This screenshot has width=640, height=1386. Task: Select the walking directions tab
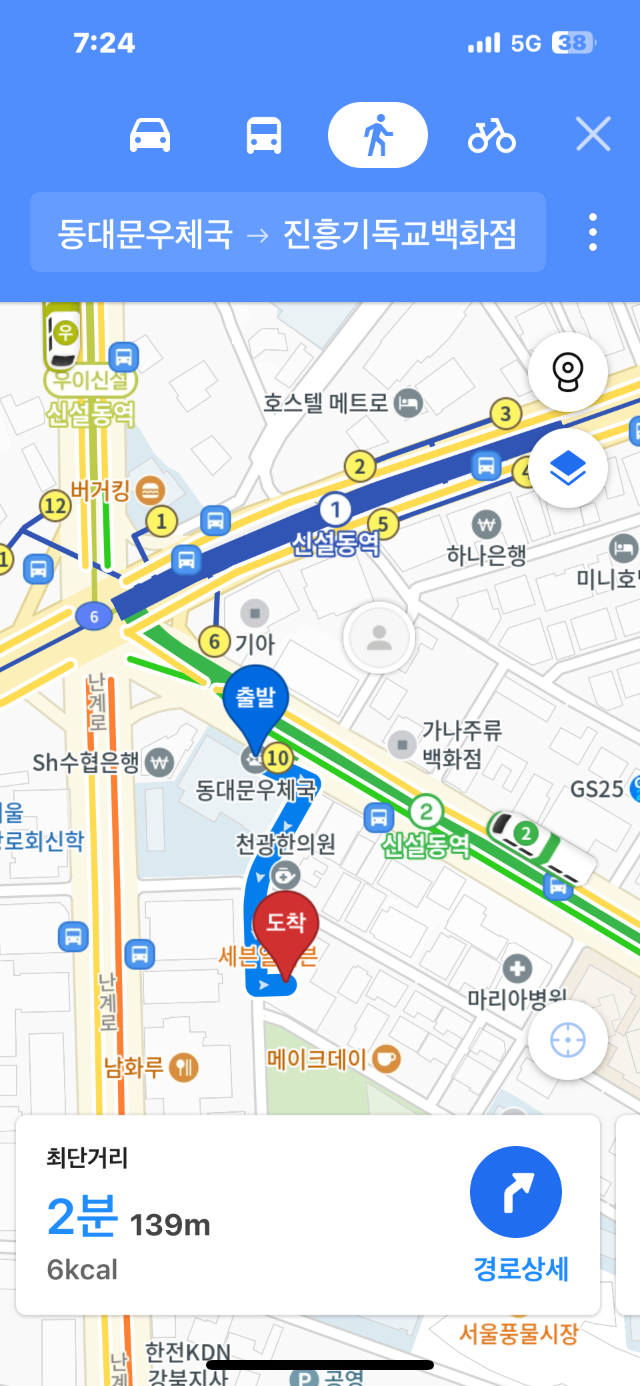point(378,135)
